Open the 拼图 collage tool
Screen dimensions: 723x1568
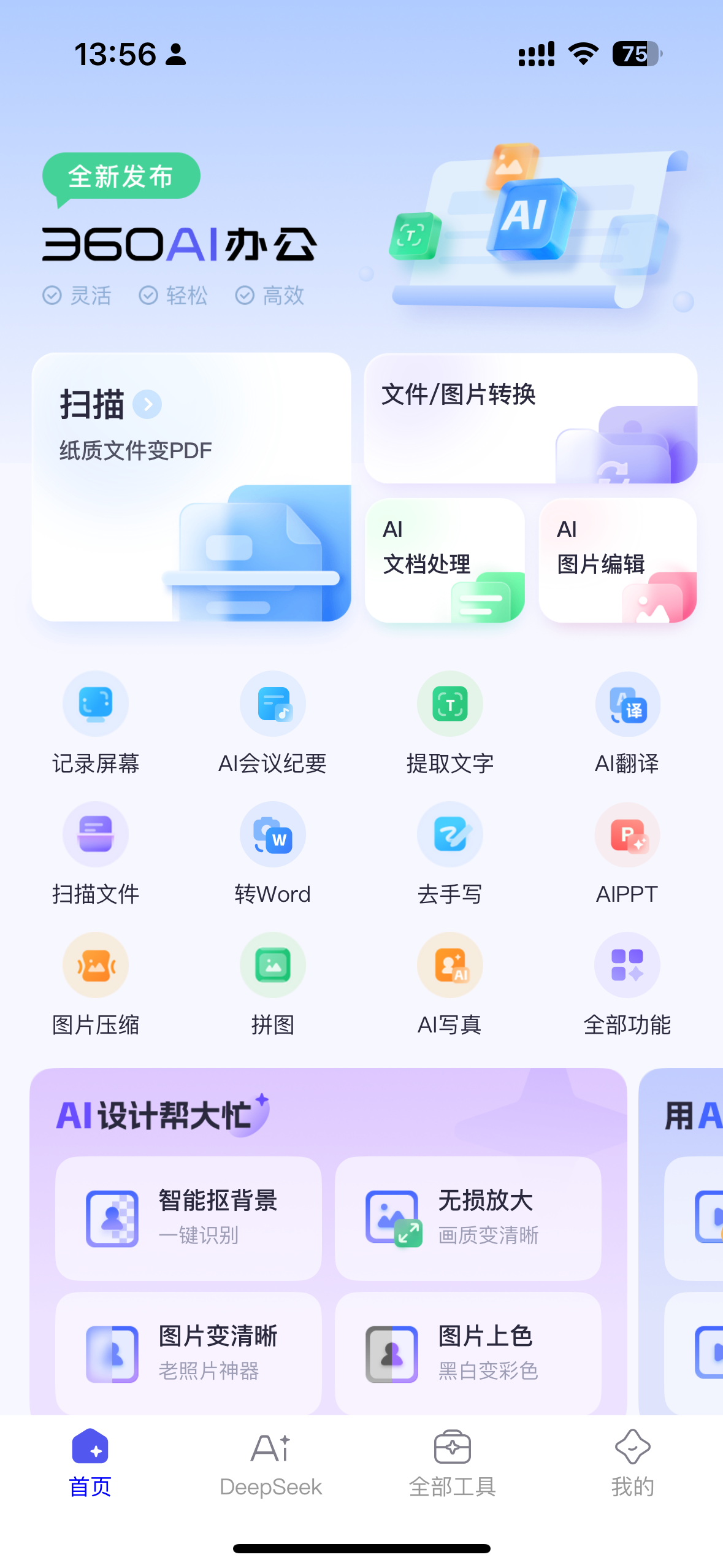click(x=272, y=964)
